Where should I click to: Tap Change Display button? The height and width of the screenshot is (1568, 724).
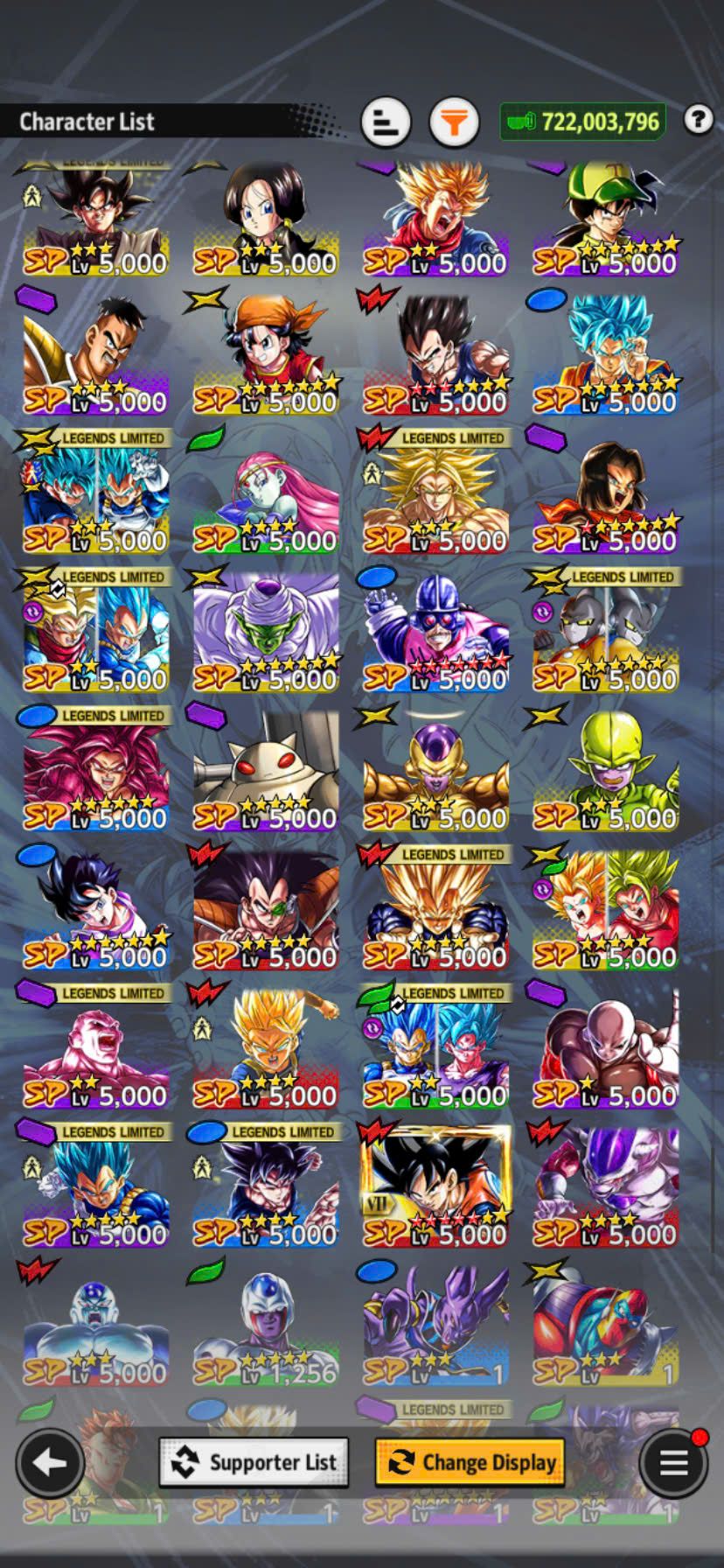[x=470, y=1462]
